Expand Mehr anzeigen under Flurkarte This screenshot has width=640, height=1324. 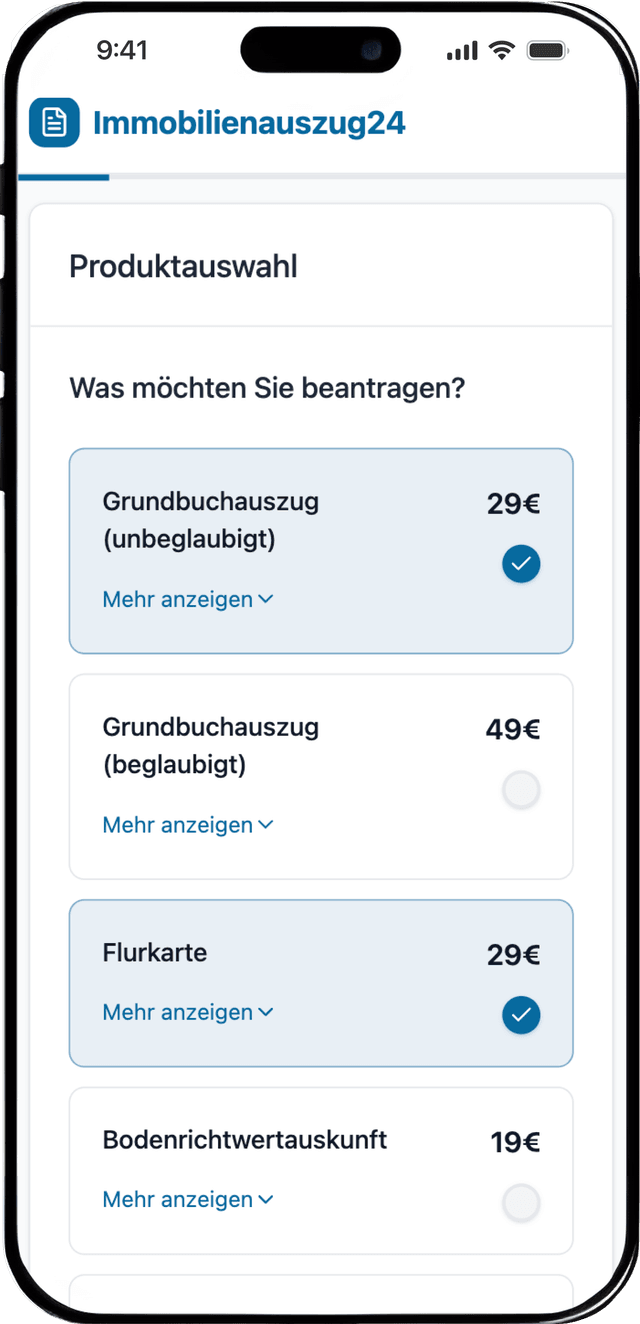pyautogui.click(x=188, y=1013)
